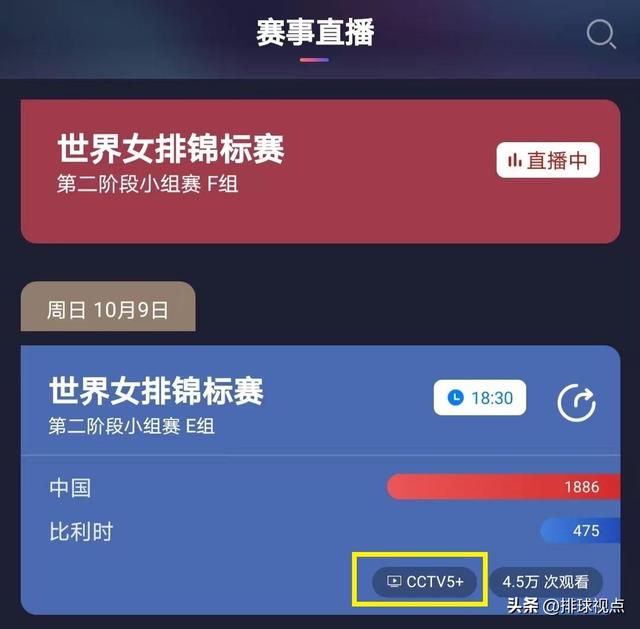Tap the 直播中 button
The width and height of the screenshot is (640, 629).
pos(548,160)
